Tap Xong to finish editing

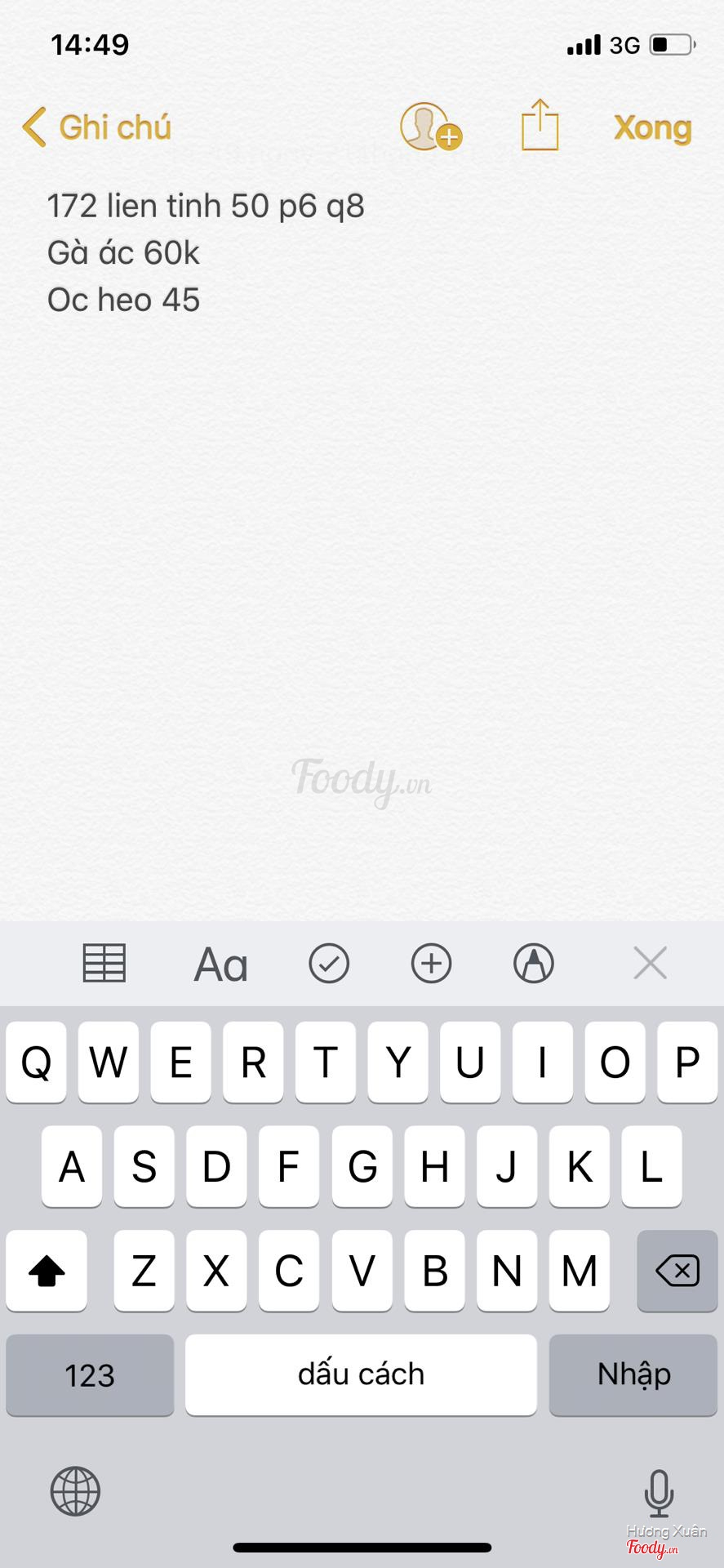coord(652,127)
